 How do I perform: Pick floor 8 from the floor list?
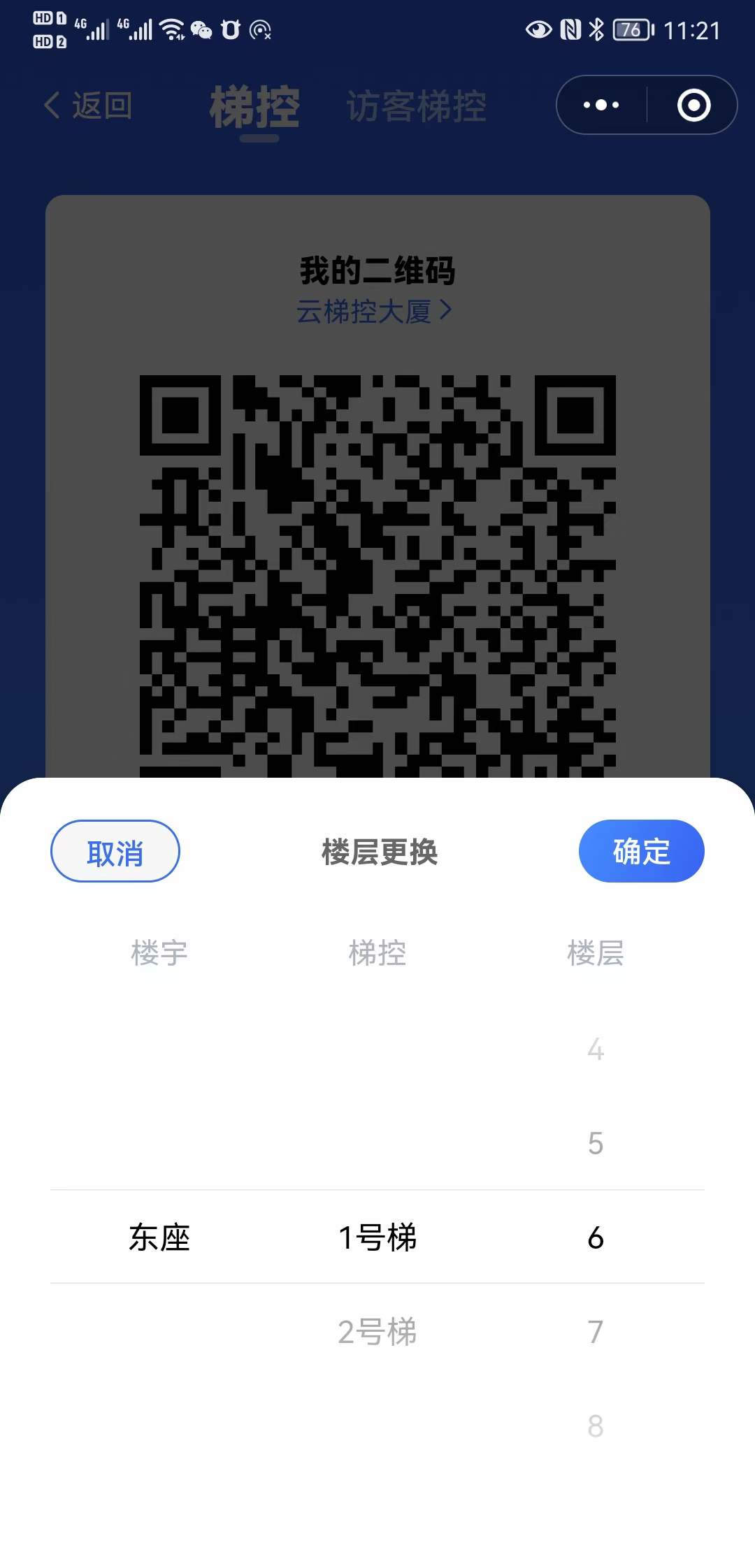(596, 1426)
